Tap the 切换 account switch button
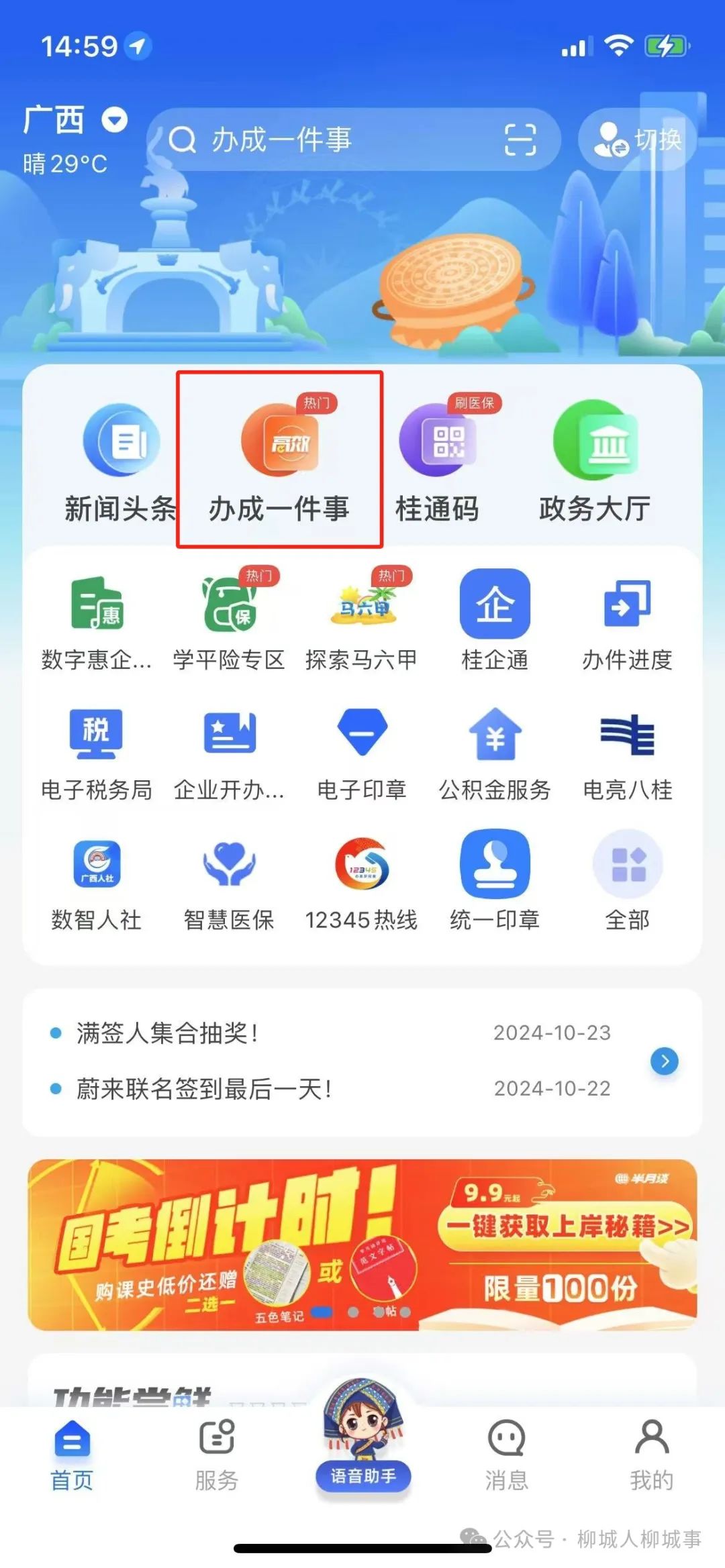This screenshot has width=725, height=1568. [x=637, y=140]
